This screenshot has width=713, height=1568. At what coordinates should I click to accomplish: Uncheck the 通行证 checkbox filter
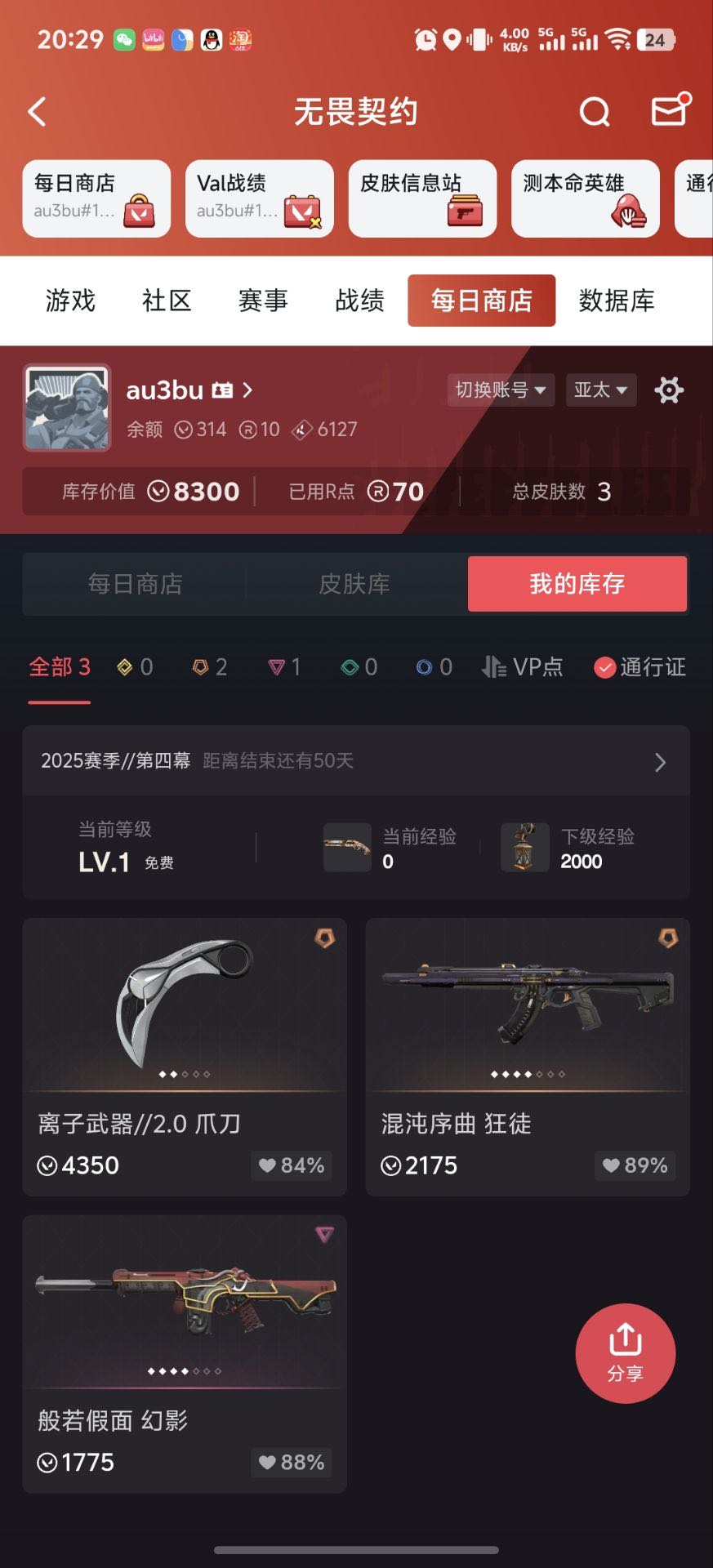(x=639, y=667)
